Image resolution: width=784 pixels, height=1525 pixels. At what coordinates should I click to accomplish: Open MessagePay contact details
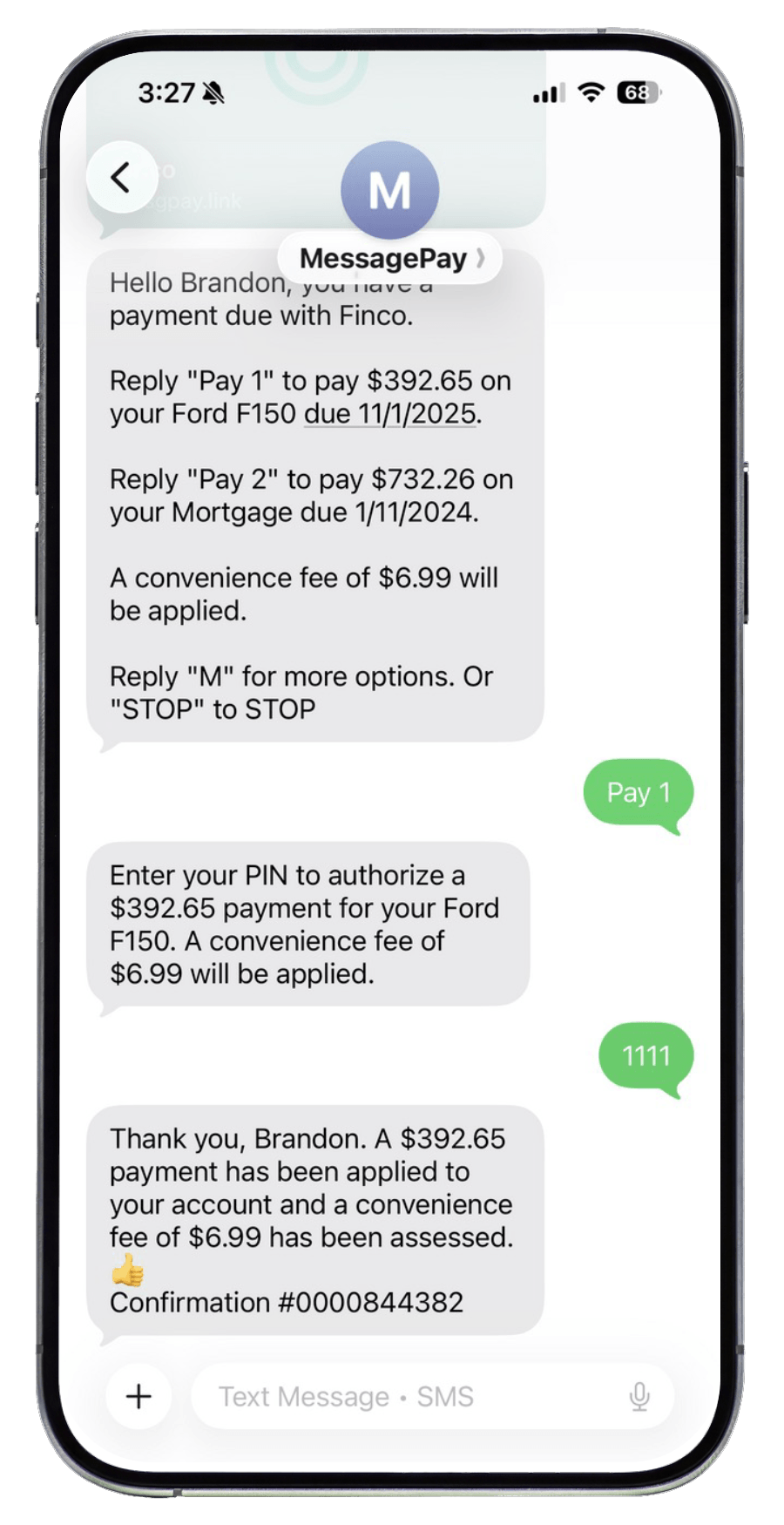[x=389, y=258]
